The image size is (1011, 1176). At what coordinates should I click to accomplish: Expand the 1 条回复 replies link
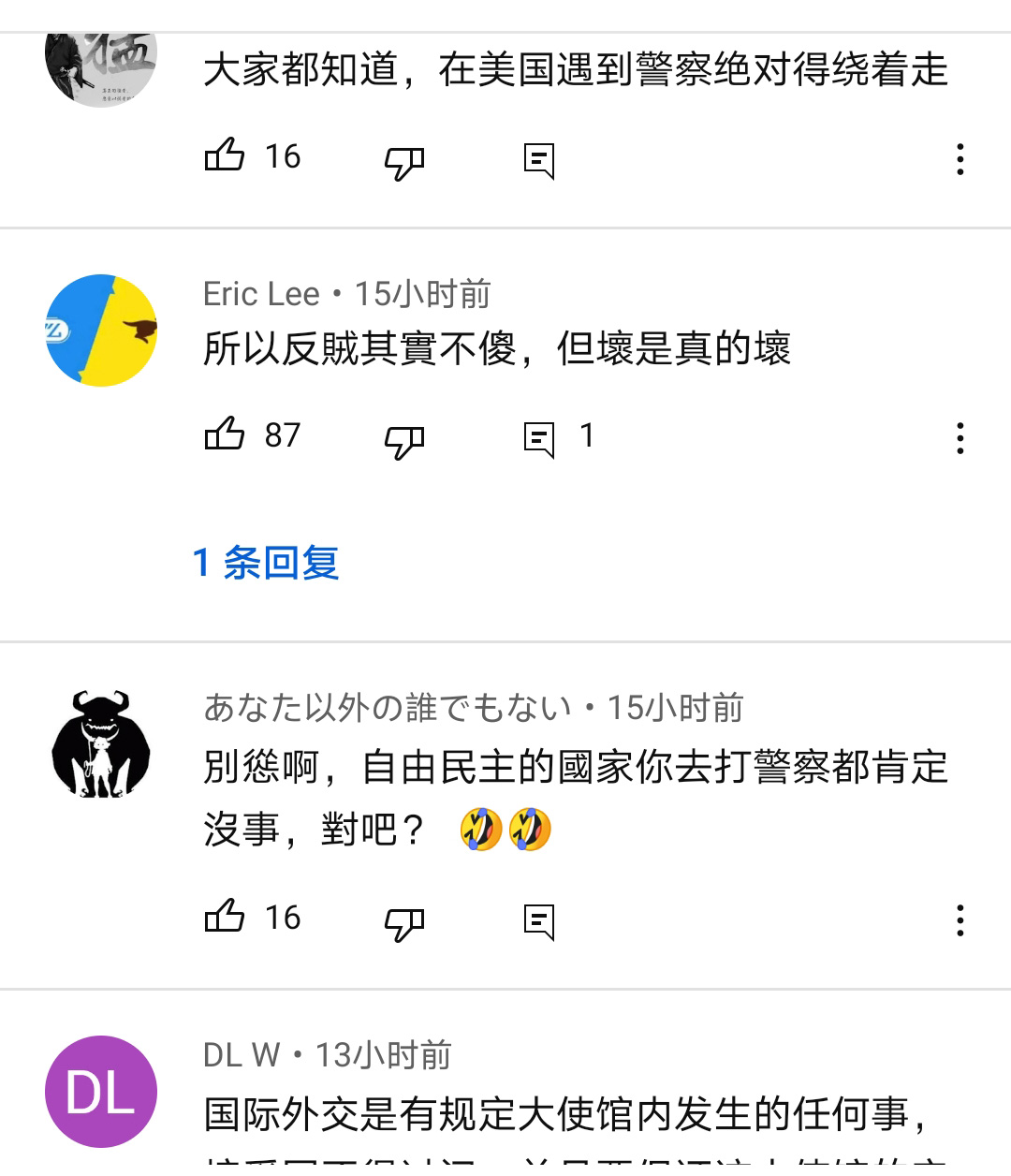(266, 563)
